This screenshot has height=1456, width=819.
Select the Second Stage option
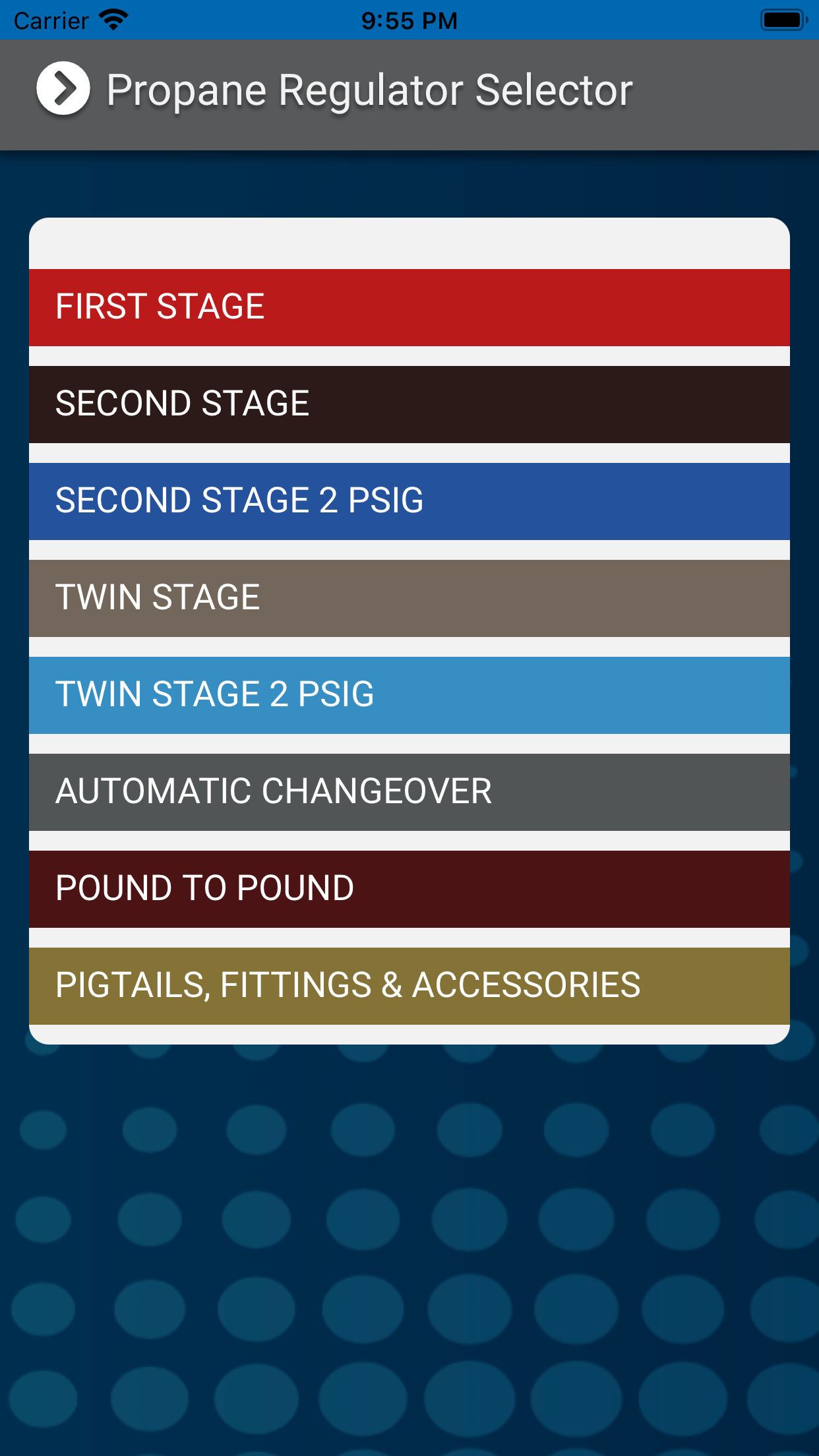point(409,404)
